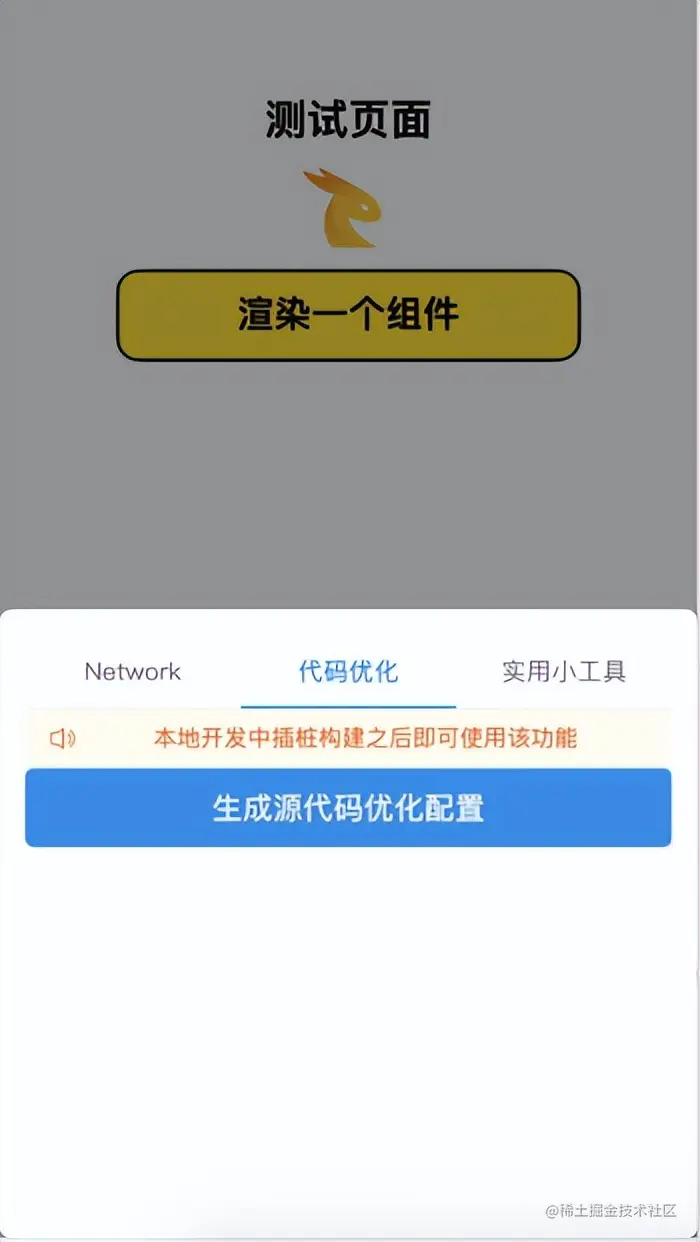This screenshot has width=700, height=1242.
Task: Select the 代码优化 tab
Action: click(x=348, y=671)
